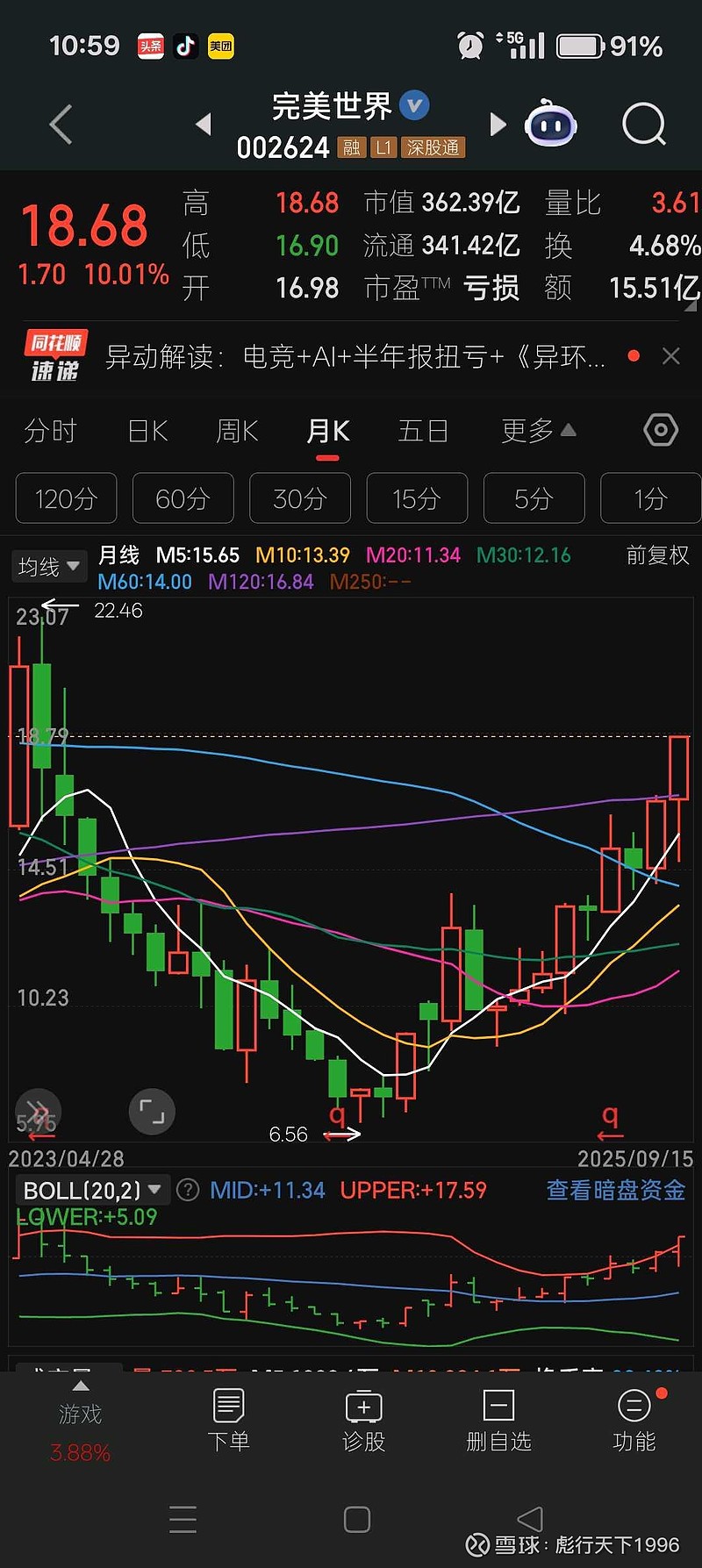Select the 15分 interval chip

(x=416, y=498)
